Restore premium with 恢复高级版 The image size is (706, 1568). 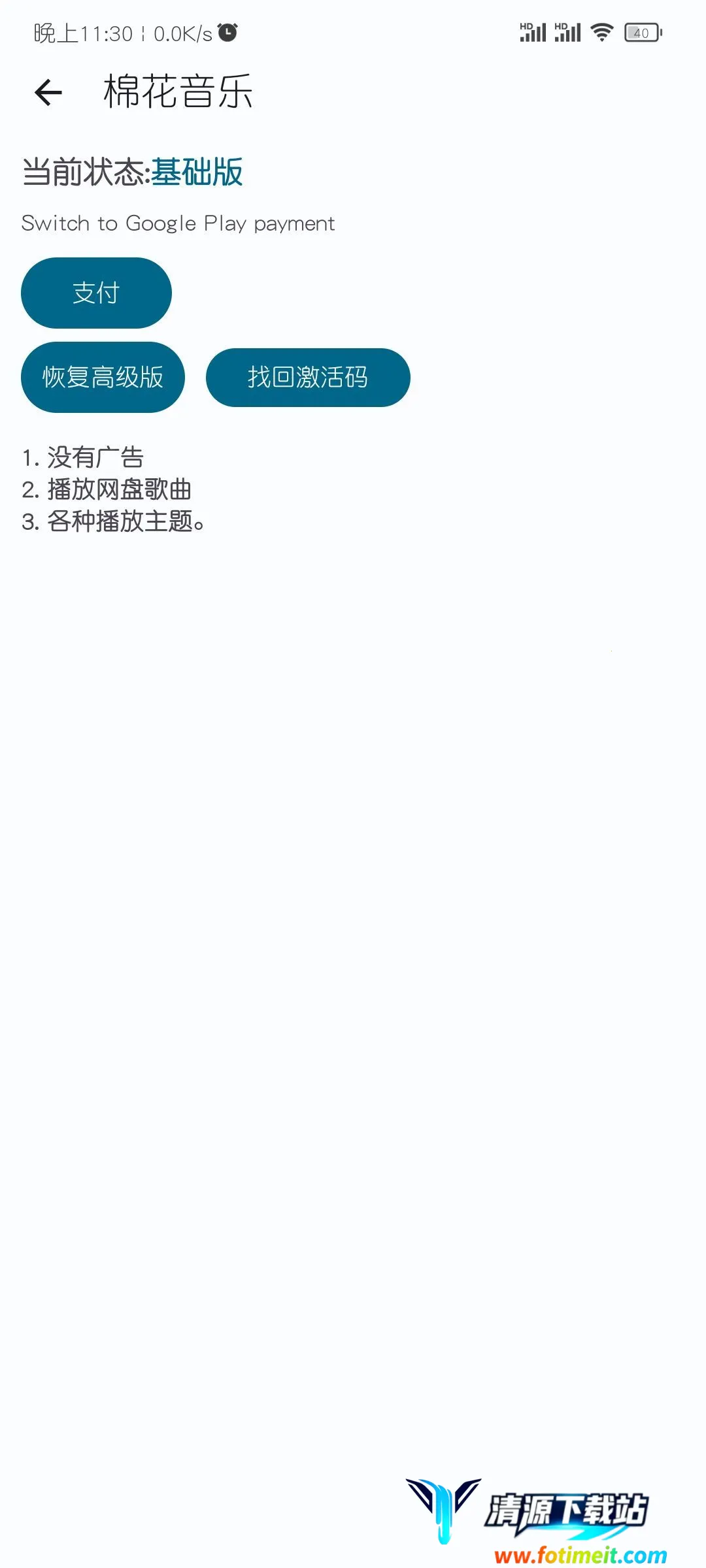point(103,377)
